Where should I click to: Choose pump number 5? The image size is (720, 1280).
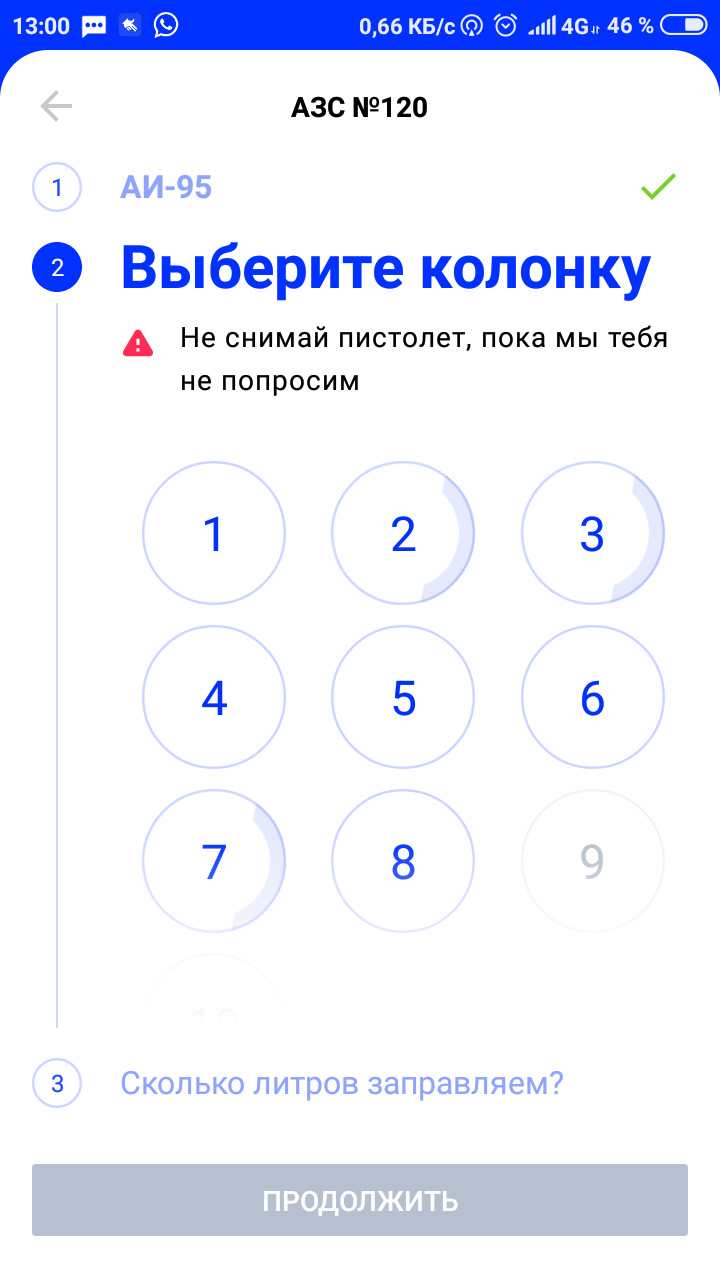403,697
